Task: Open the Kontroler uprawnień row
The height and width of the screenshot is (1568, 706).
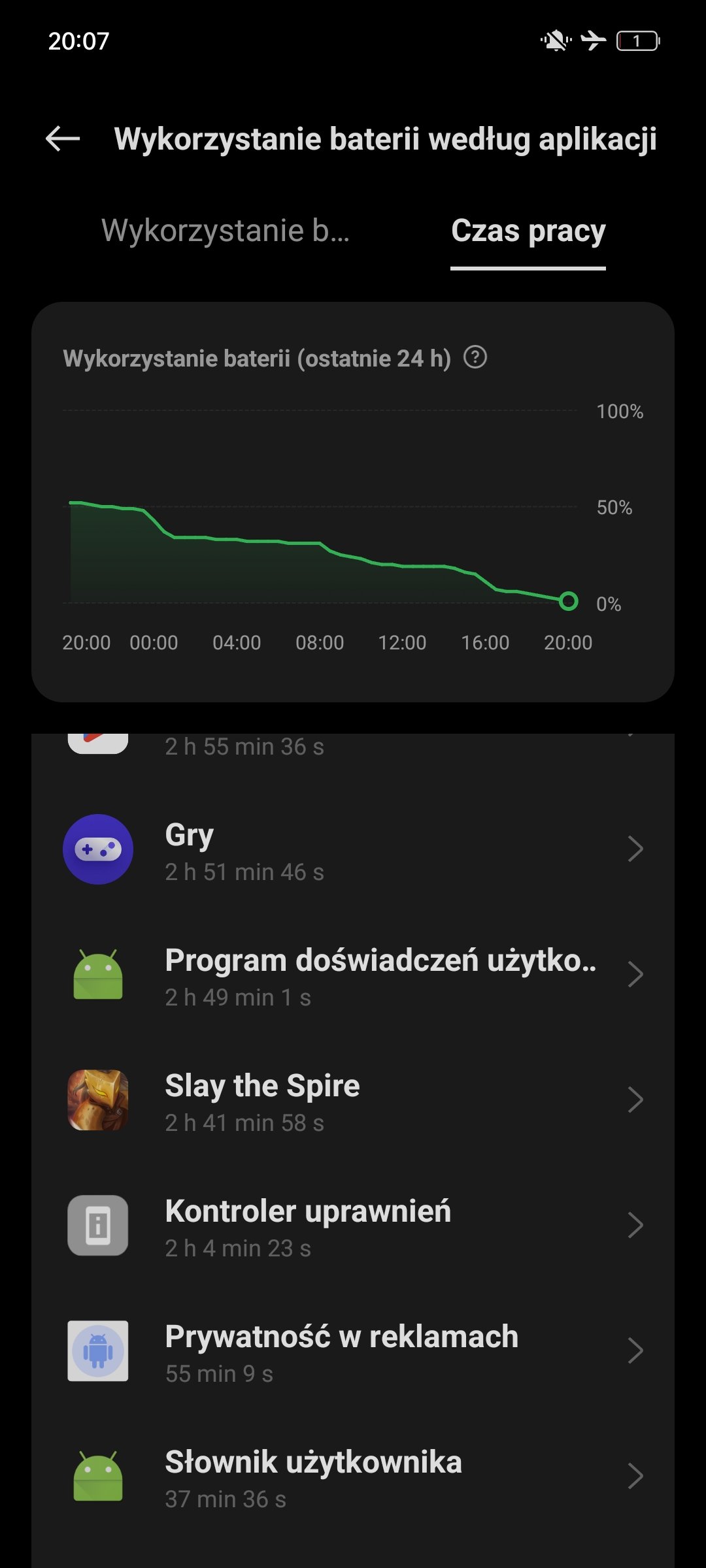Action: coord(353,1226)
